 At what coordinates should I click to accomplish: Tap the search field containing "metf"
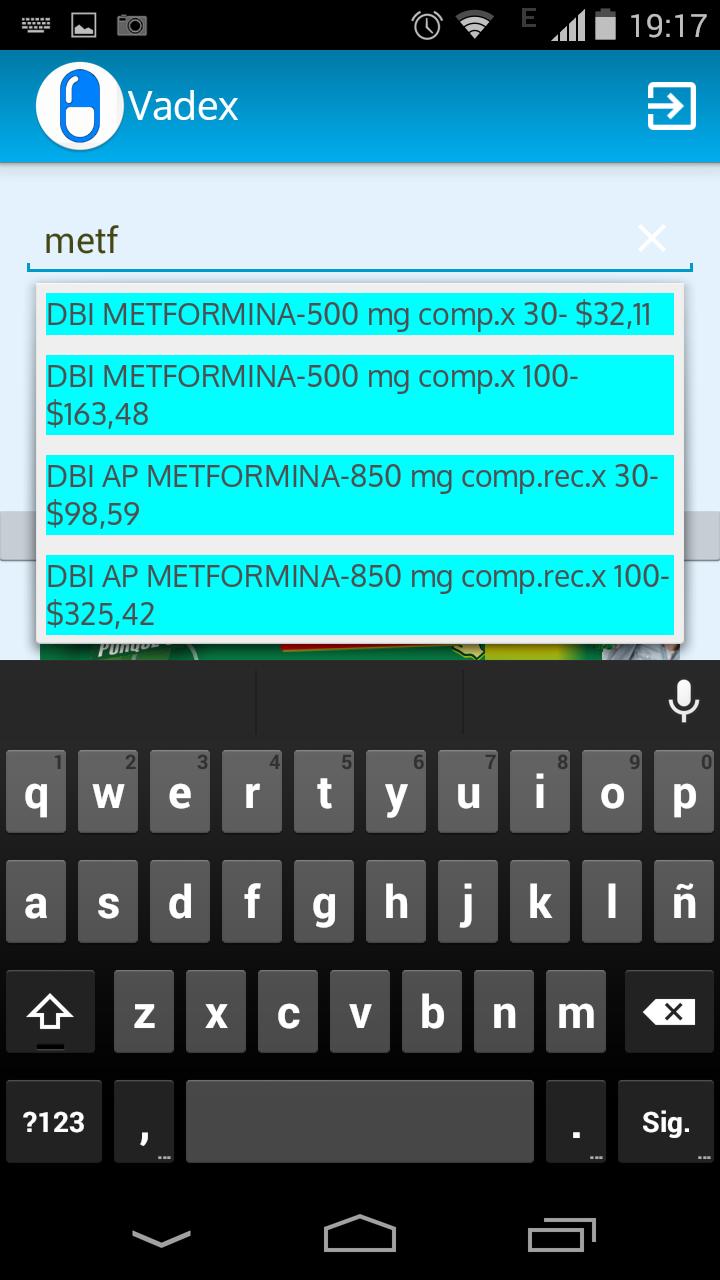330,240
